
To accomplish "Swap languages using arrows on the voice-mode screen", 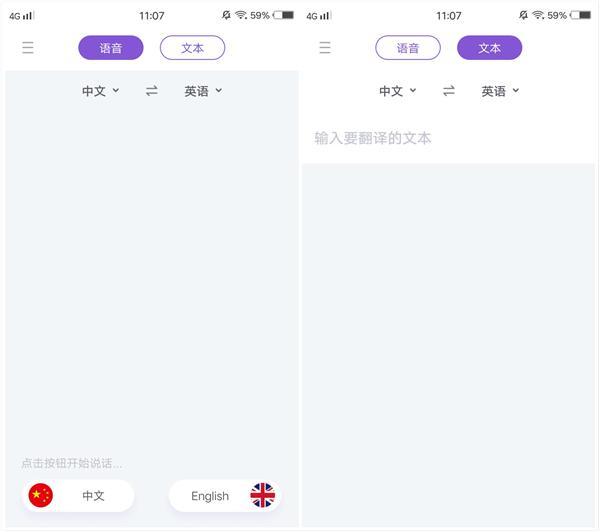I will 152,91.
